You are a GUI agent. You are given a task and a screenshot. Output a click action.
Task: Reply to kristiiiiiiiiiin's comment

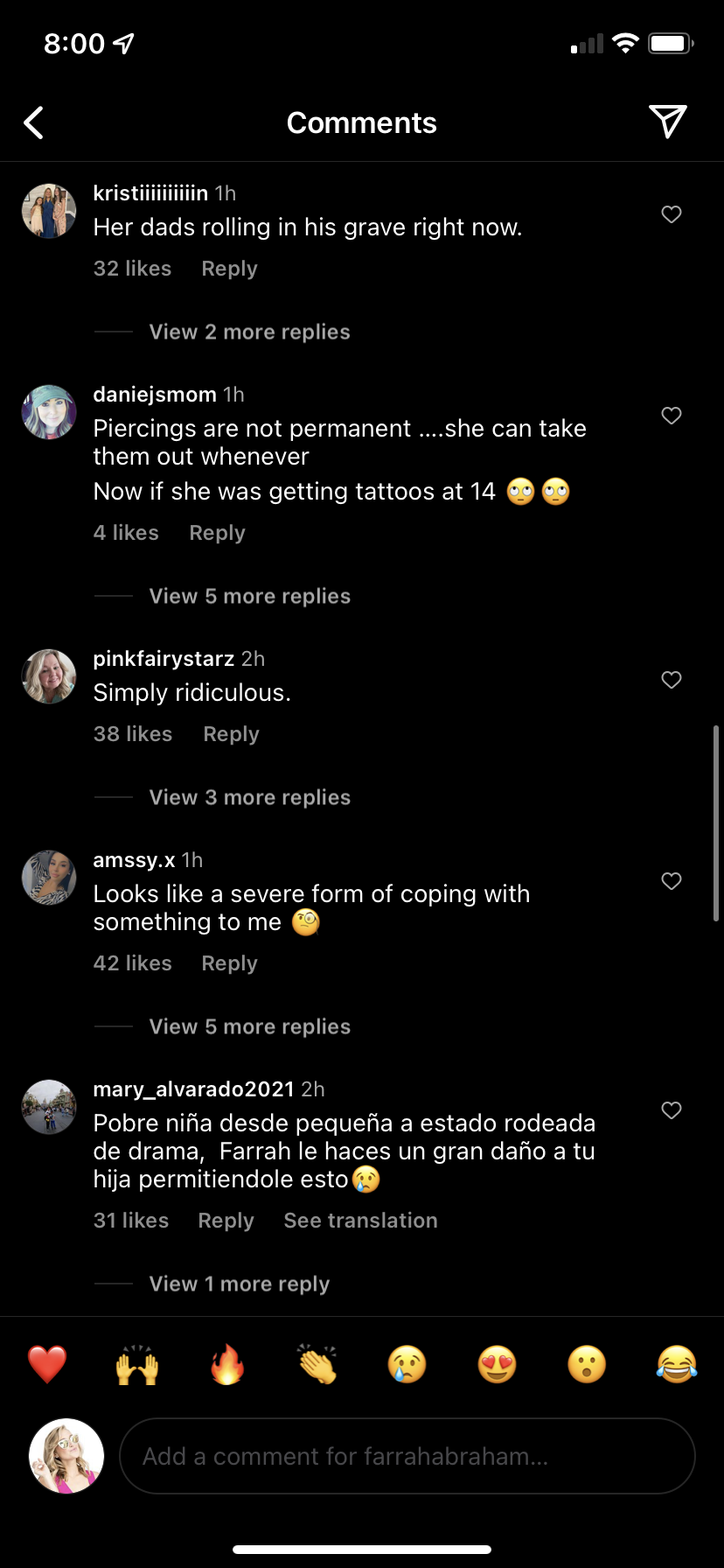pyautogui.click(x=229, y=269)
